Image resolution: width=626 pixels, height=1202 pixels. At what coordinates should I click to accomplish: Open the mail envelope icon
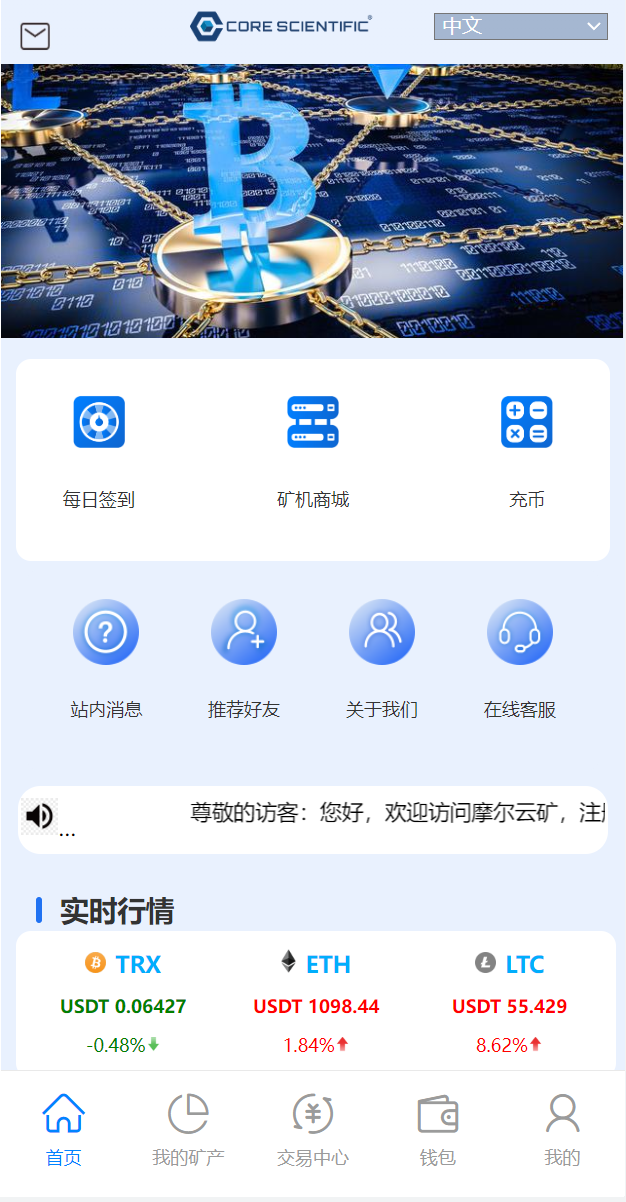tap(35, 37)
